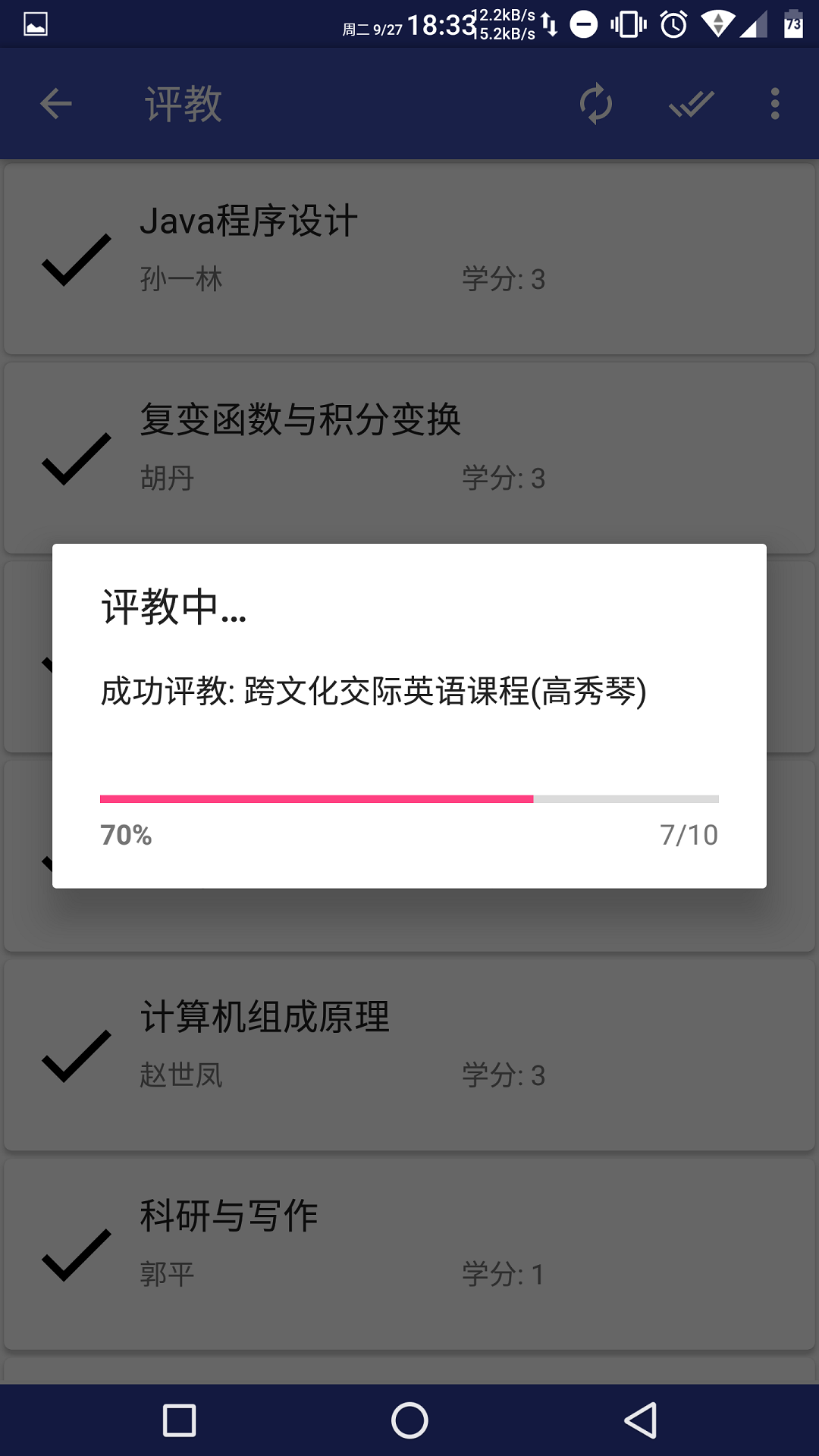The width and height of the screenshot is (819, 1456).
Task: Open the overflow menu
Action: click(x=774, y=104)
